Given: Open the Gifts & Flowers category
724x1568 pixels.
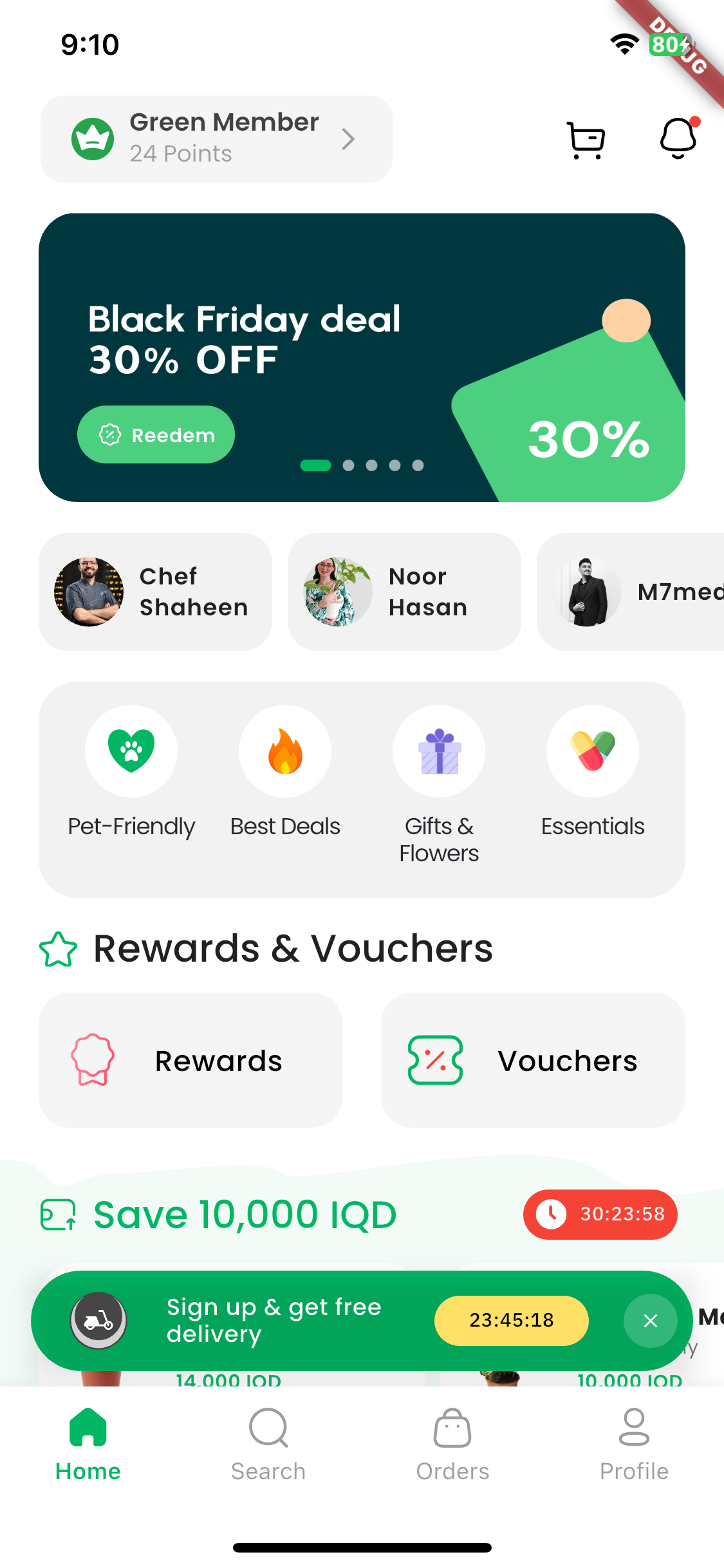Looking at the screenshot, I should [439, 785].
